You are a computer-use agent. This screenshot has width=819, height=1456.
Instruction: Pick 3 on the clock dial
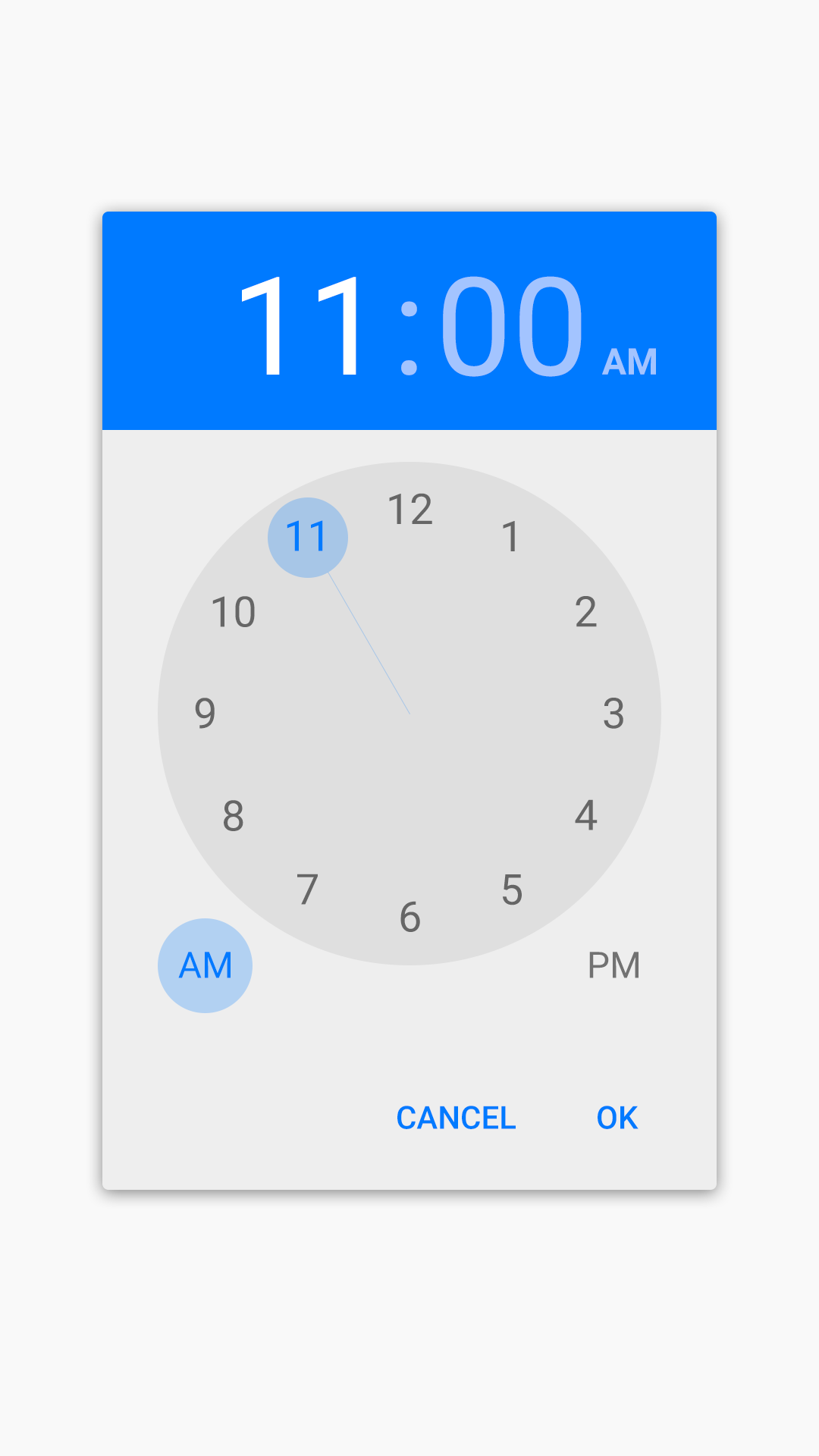pos(613,714)
